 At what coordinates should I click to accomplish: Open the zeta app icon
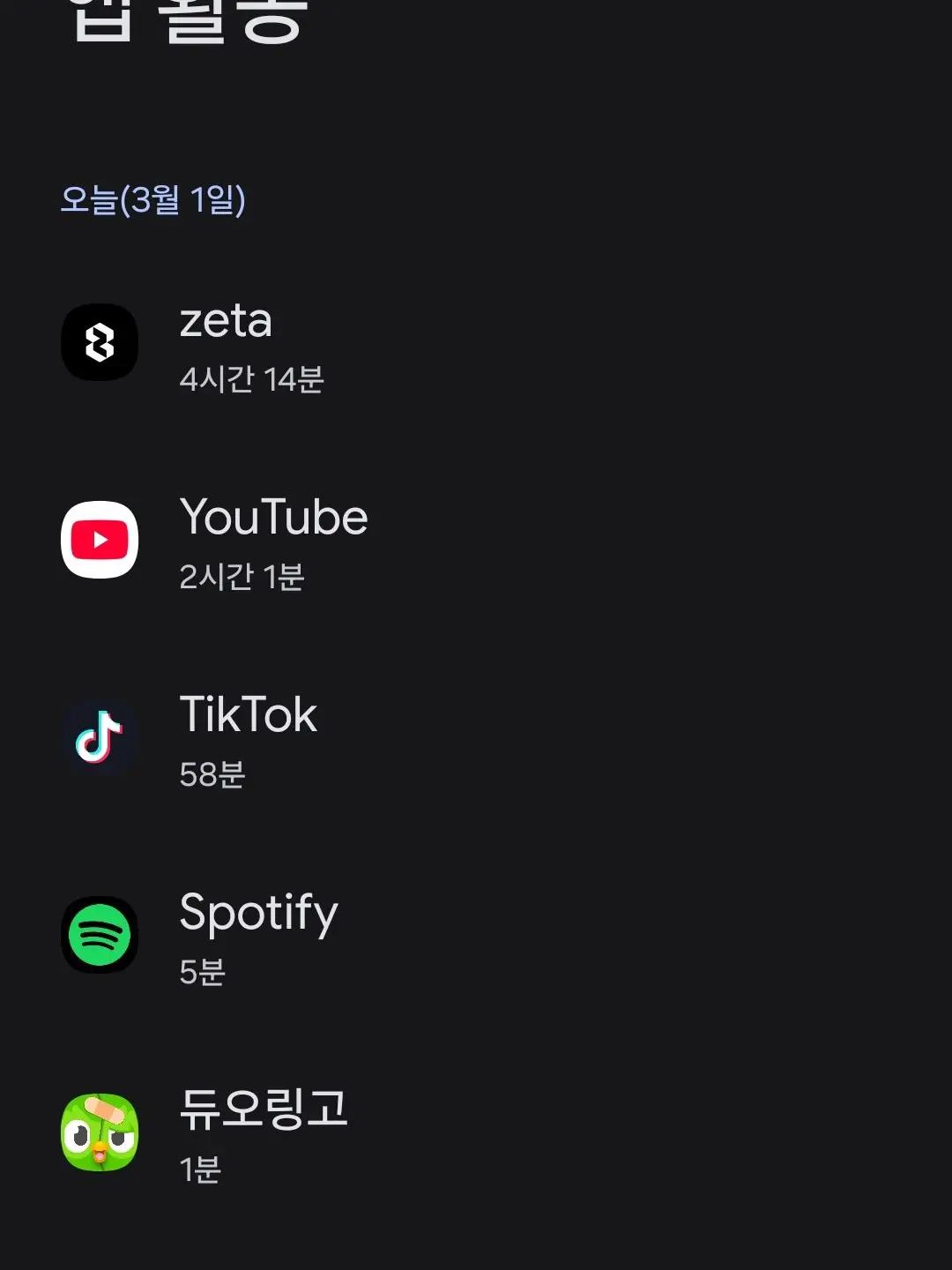[x=100, y=342]
